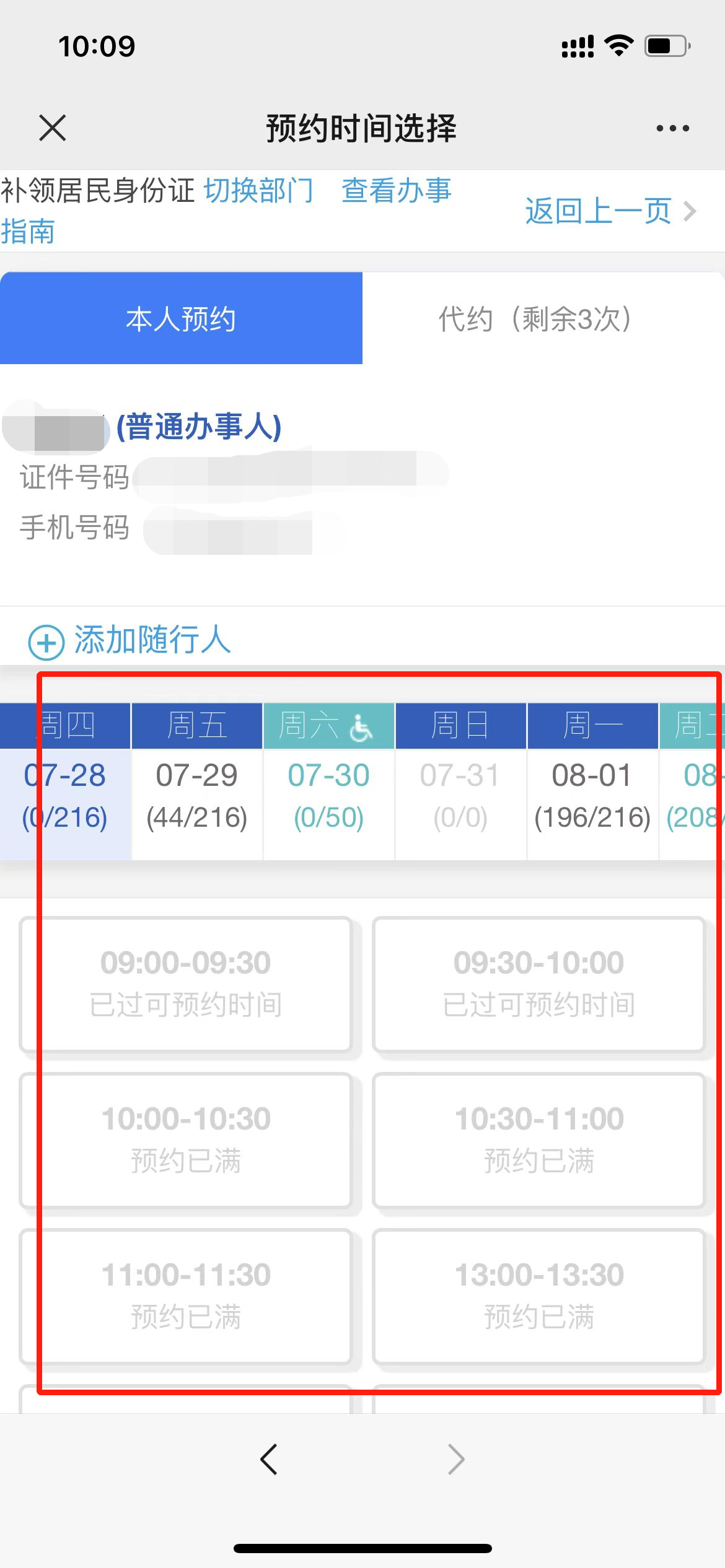Go back with browser back arrow
The image size is (725, 1568).
coord(269,1460)
